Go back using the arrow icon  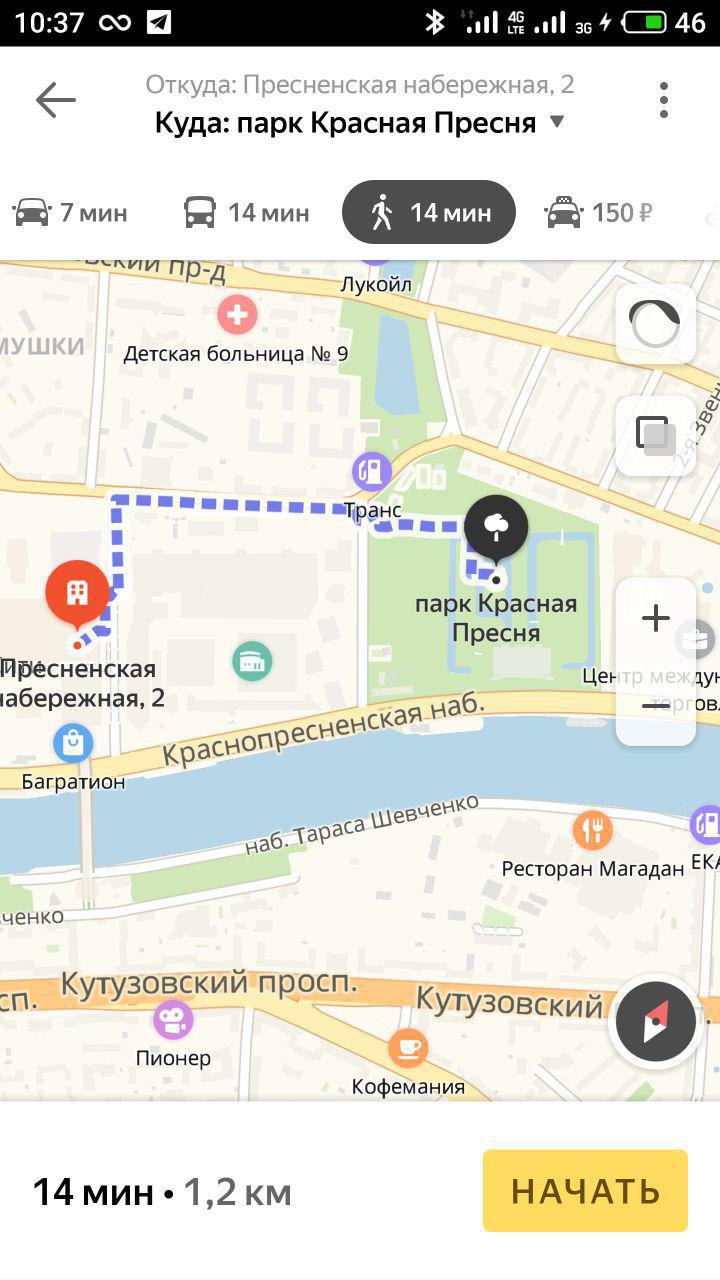(56, 100)
